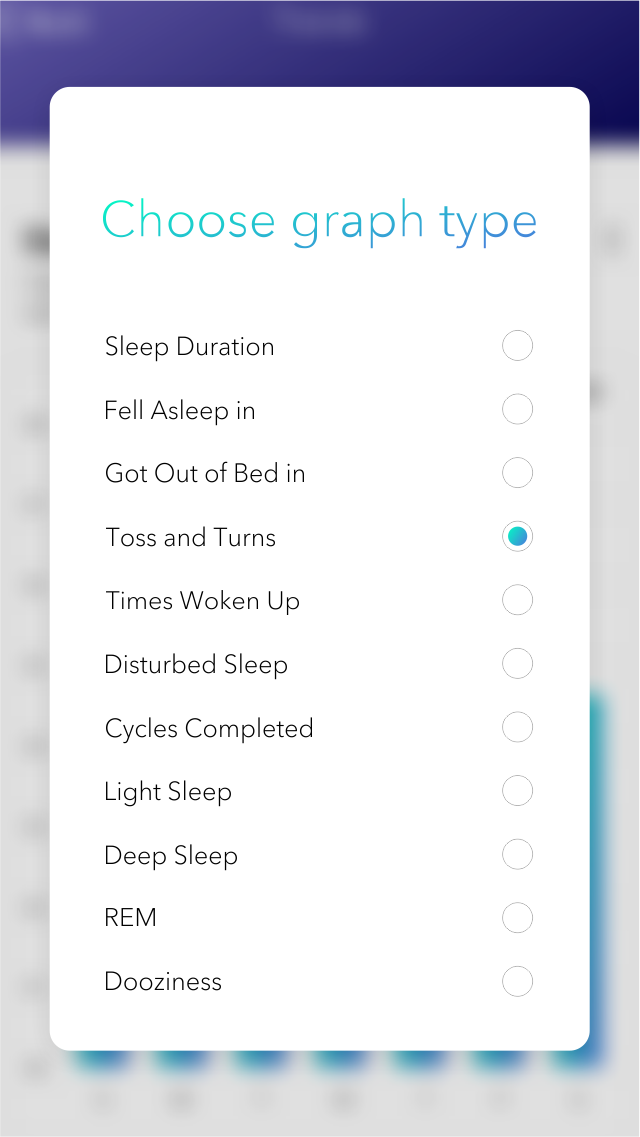Screen dimensions: 640x1137
Task: Choose Fell Asleep in option
Action: tap(517, 410)
